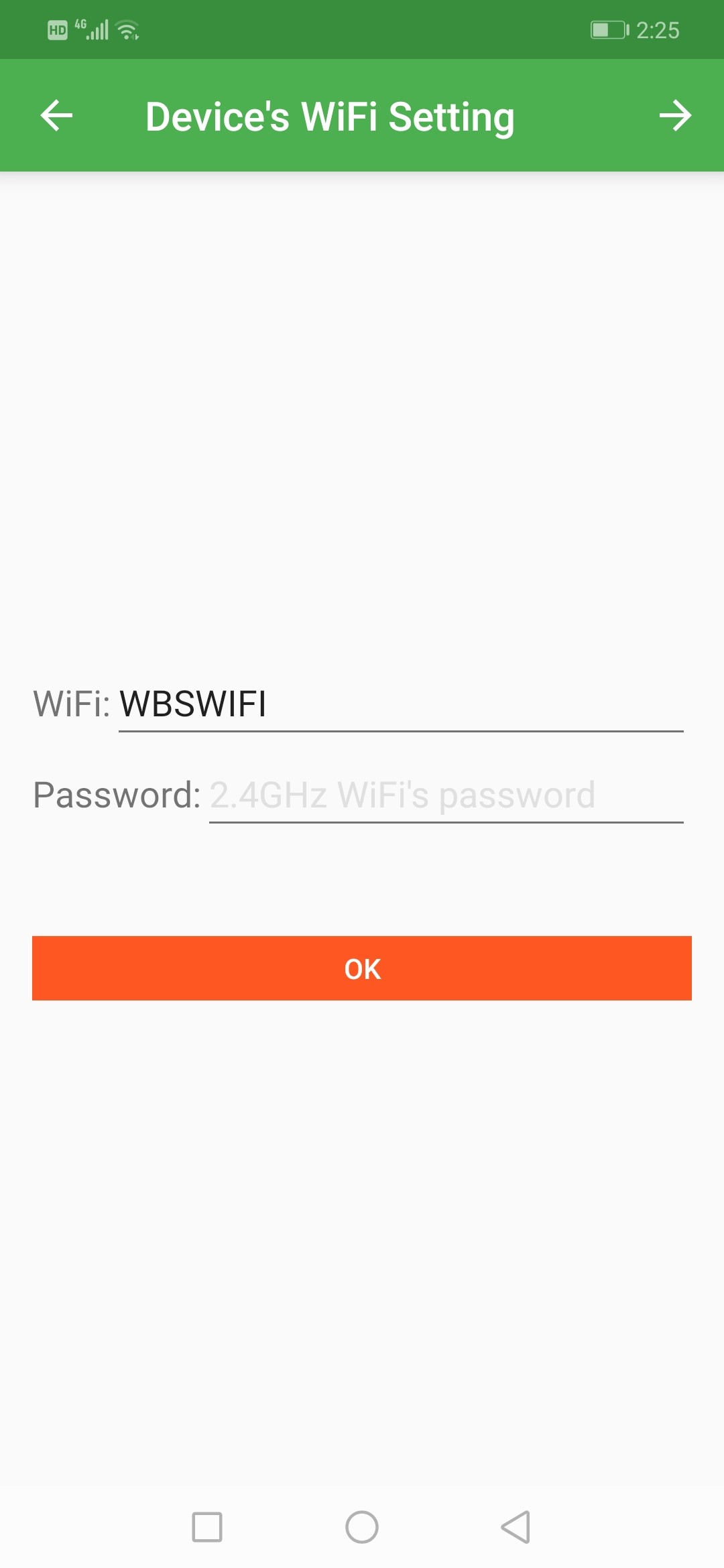Go to the system home screen
The width and height of the screenshot is (724, 1568).
coord(362,1527)
